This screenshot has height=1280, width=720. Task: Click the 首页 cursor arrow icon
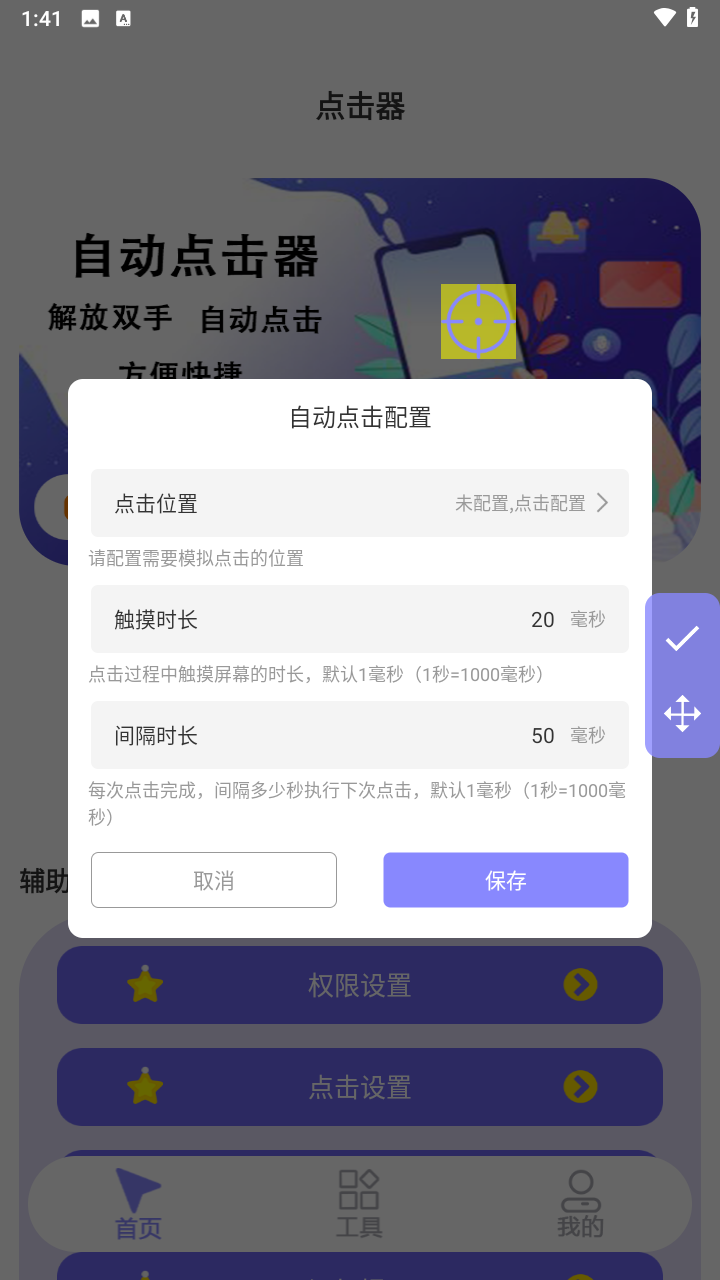[138, 1192]
